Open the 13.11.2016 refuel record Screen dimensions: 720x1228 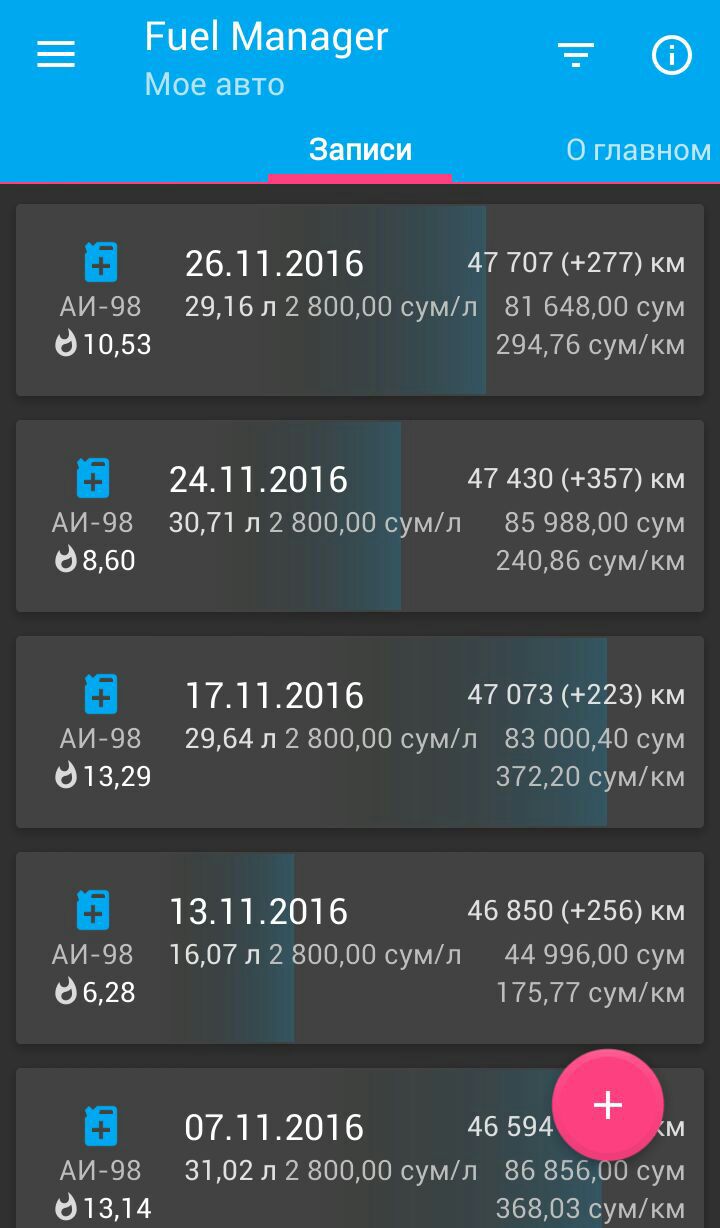click(x=360, y=948)
